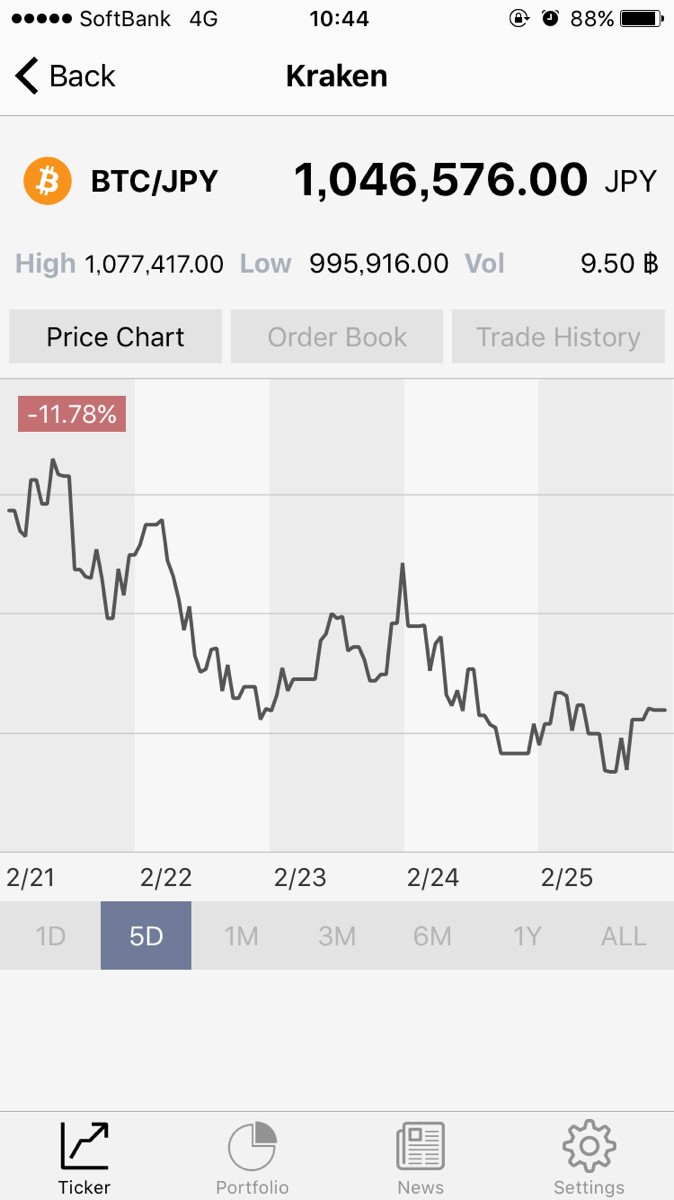Switch to the Portfolio tab
Screen dimensions: 674x1200
pos(252,1157)
